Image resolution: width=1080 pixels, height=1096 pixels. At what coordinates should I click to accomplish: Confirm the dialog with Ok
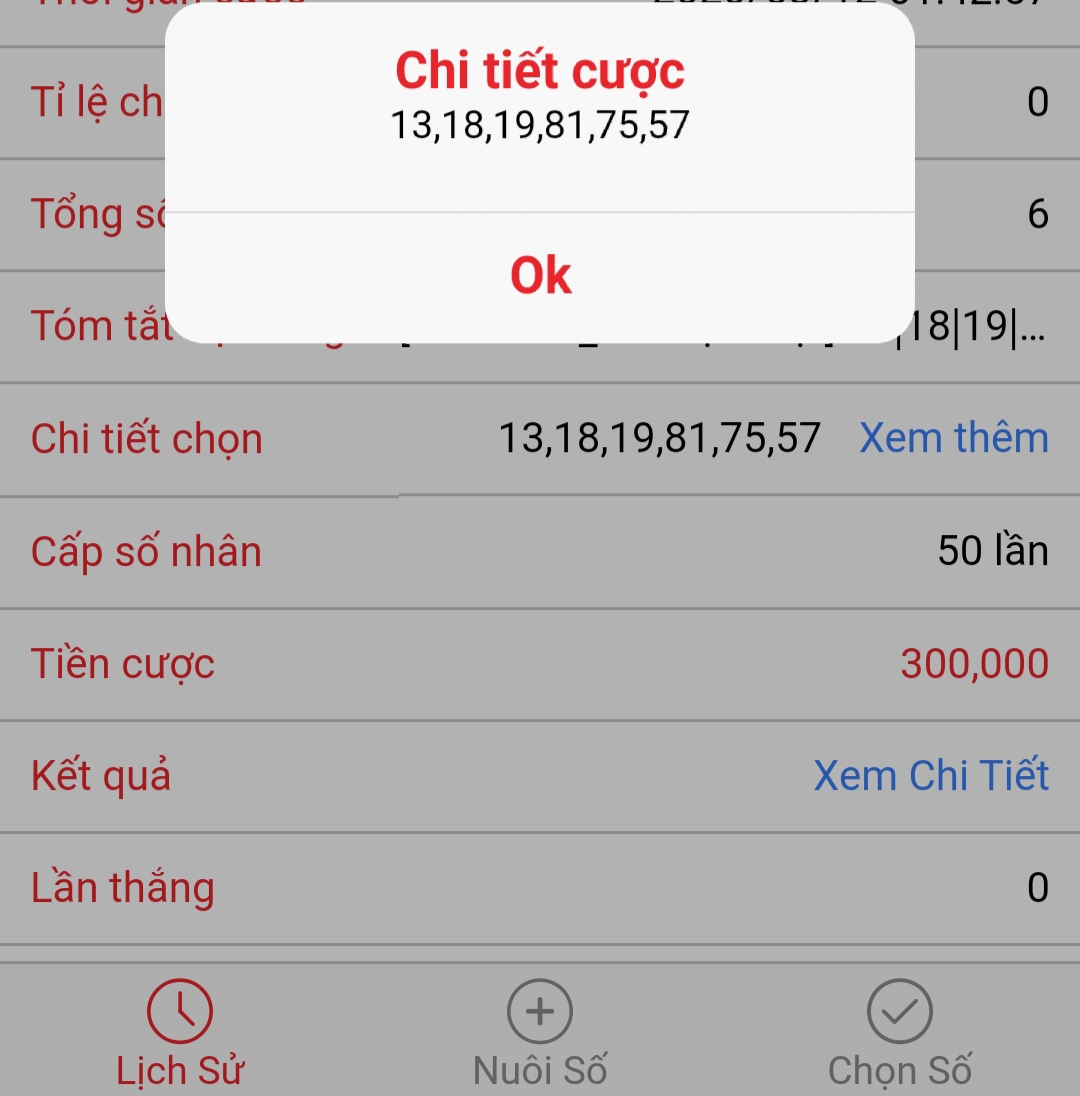click(x=540, y=276)
